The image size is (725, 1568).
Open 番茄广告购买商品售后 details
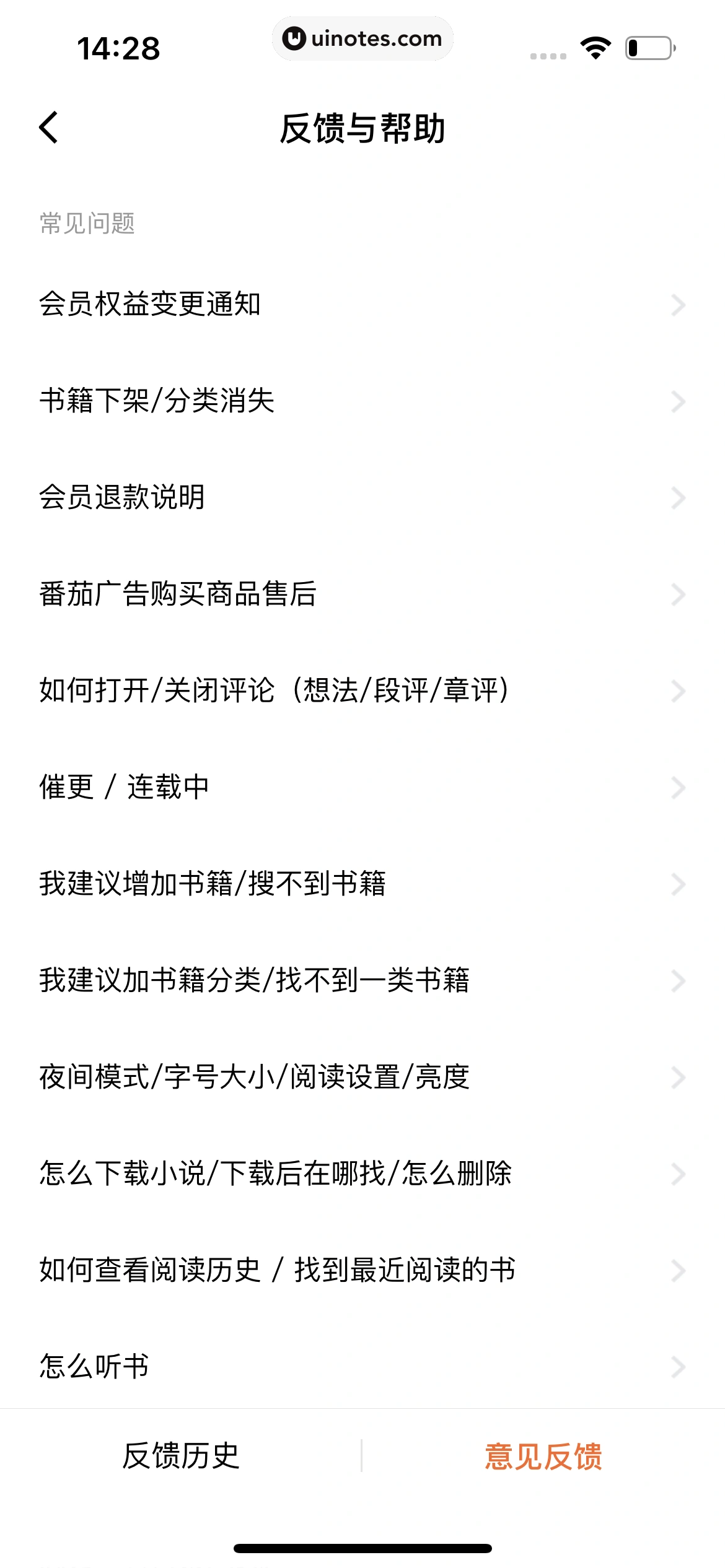362,595
